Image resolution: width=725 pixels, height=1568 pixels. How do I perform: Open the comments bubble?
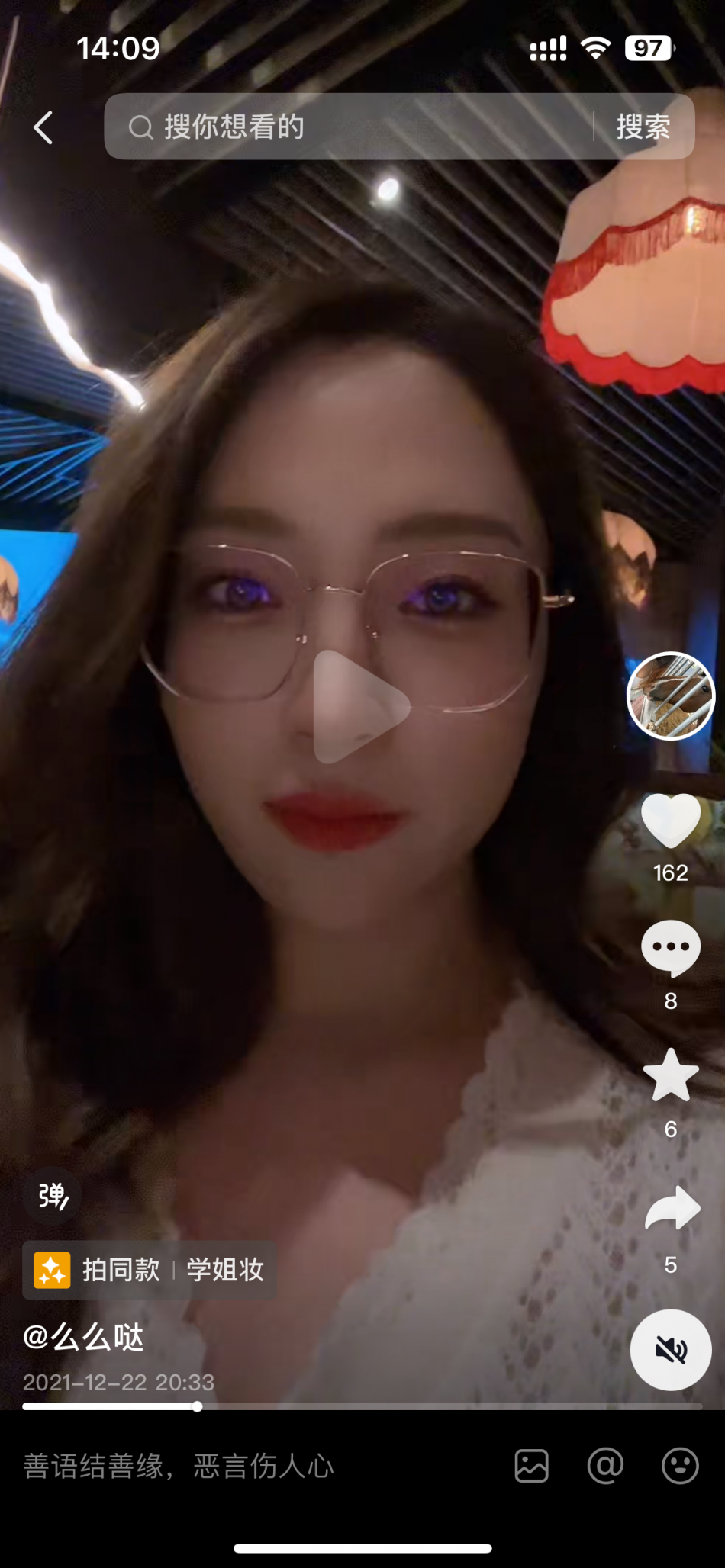(x=670, y=948)
